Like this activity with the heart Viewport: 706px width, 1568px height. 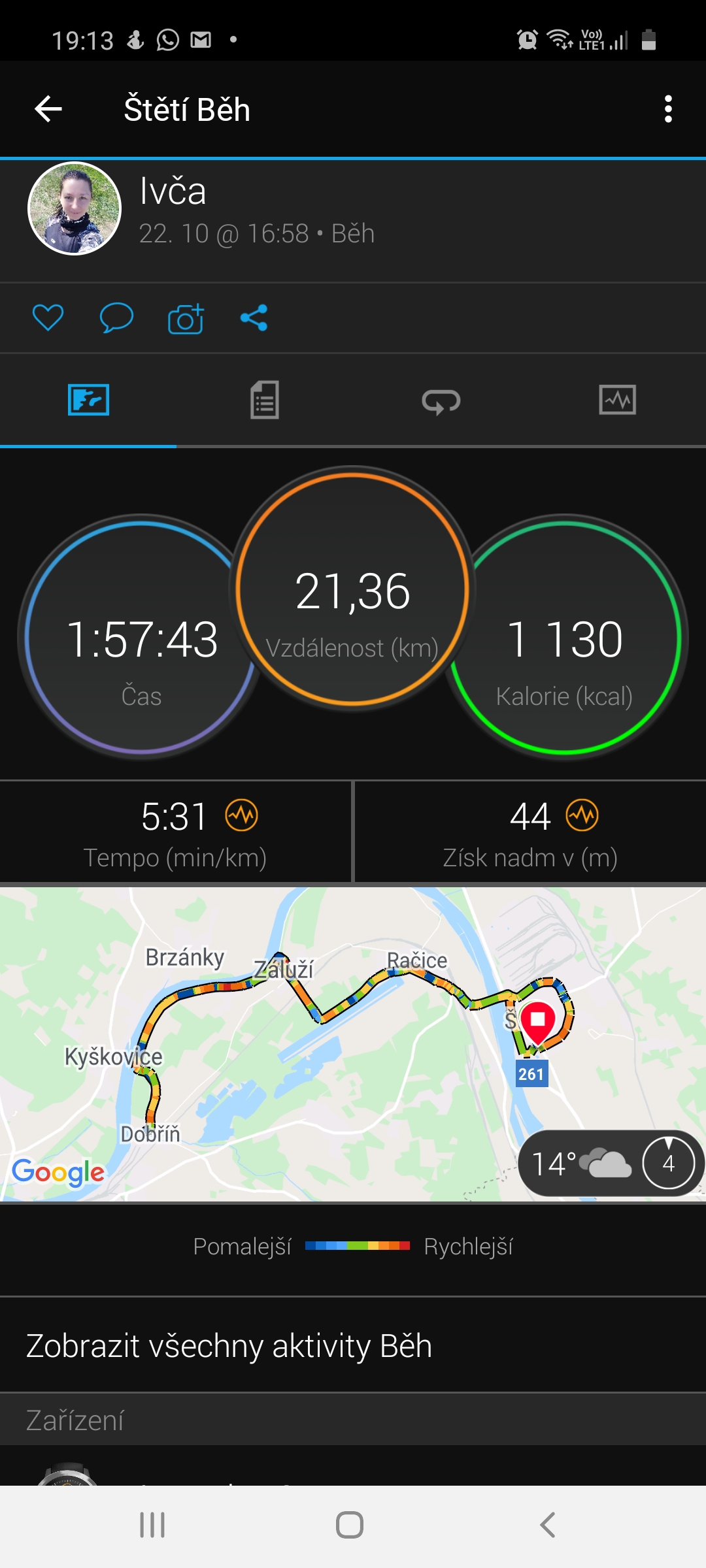(x=48, y=318)
